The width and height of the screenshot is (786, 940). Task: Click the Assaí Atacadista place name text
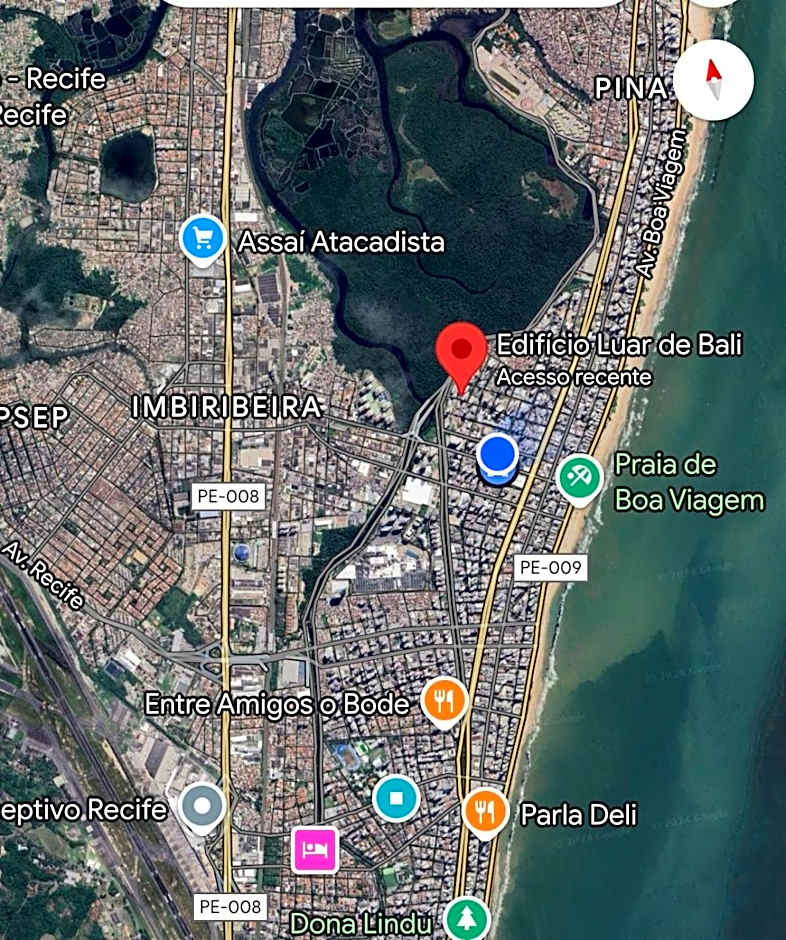(343, 241)
